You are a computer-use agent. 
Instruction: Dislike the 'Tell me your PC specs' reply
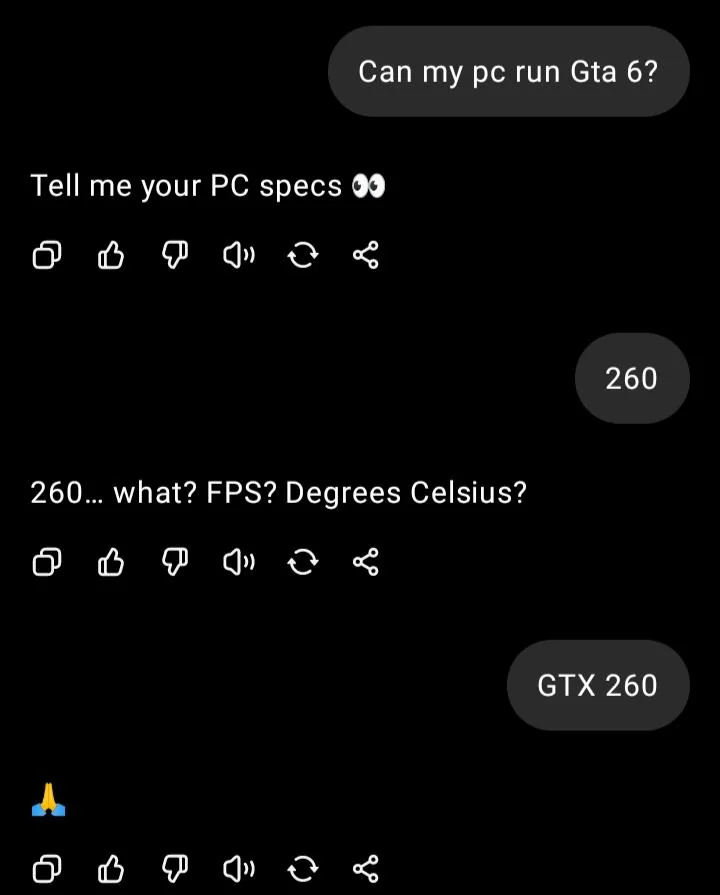[175, 257]
